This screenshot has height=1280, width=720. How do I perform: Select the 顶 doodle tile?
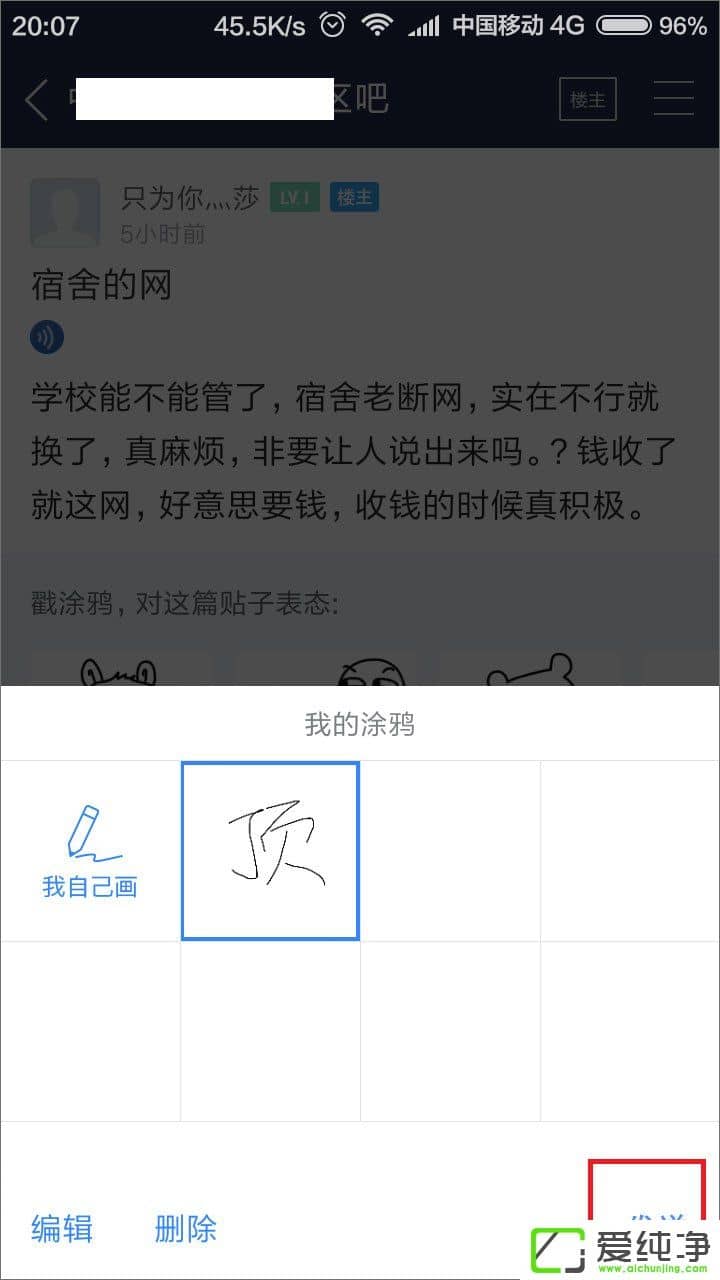point(270,851)
